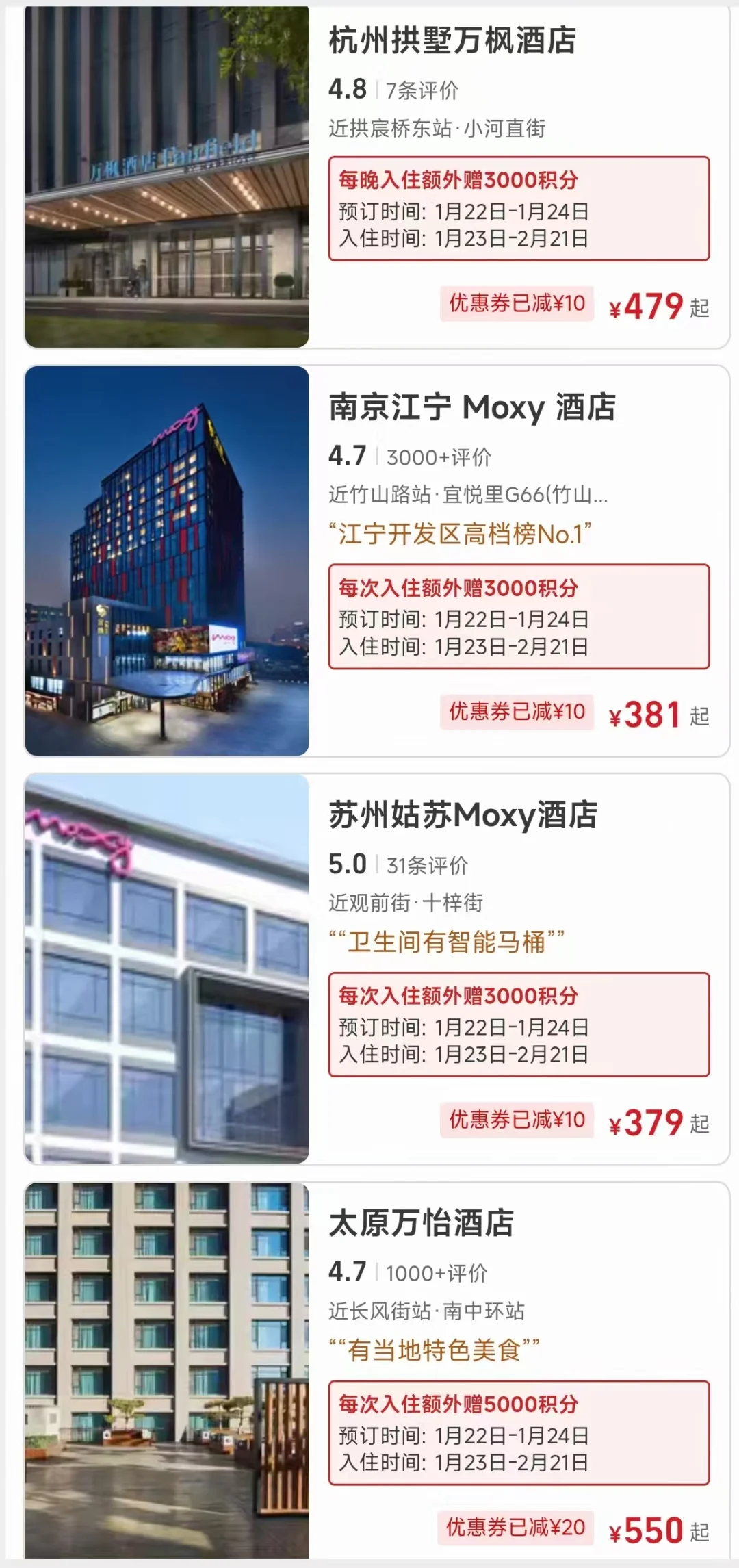View the 苏州姑苏Moxy酒店 hotel card
The width and height of the screenshot is (739, 1568).
pyautogui.click(x=463, y=816)
